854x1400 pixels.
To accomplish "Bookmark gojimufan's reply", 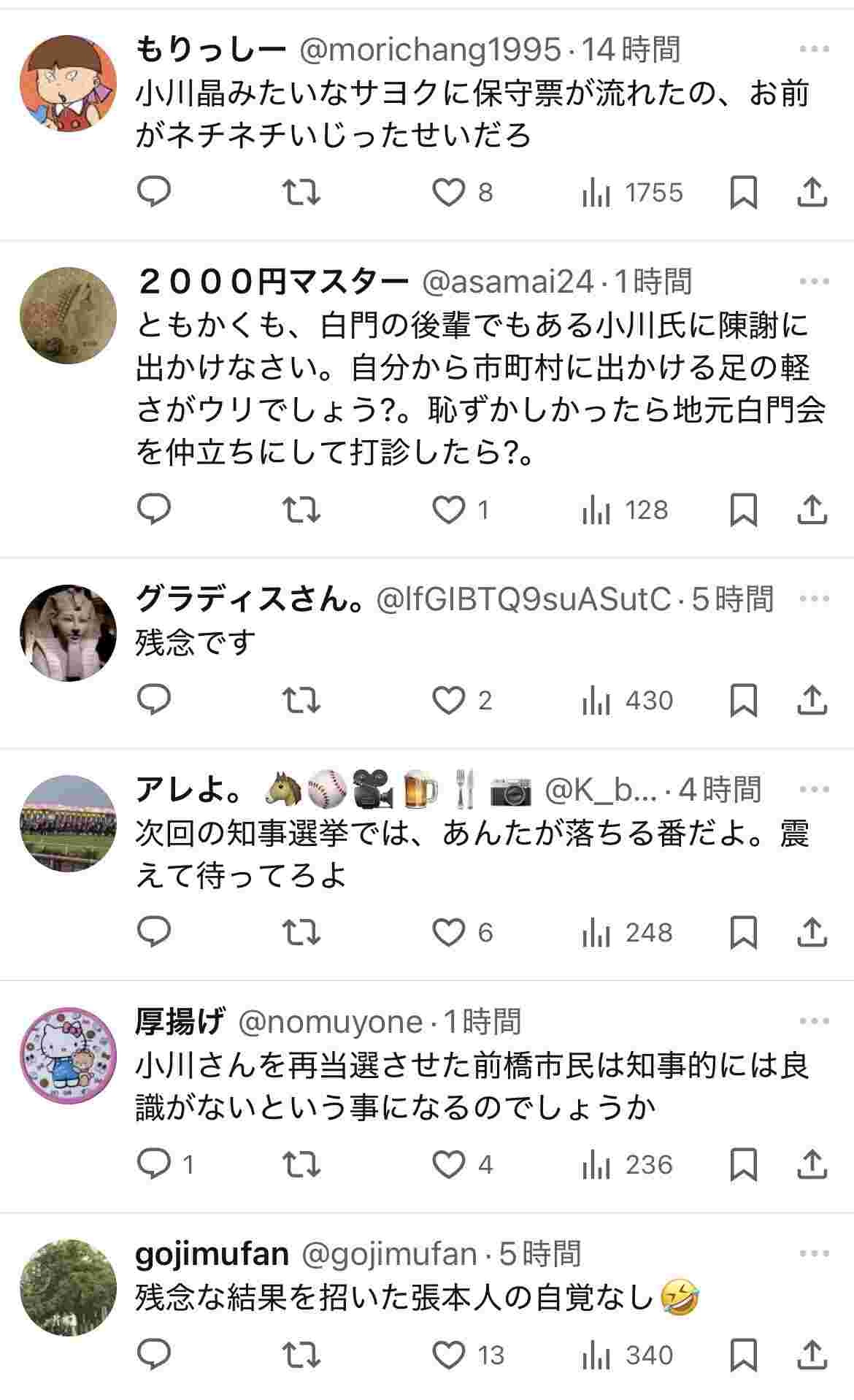I will coord(743,1355).
